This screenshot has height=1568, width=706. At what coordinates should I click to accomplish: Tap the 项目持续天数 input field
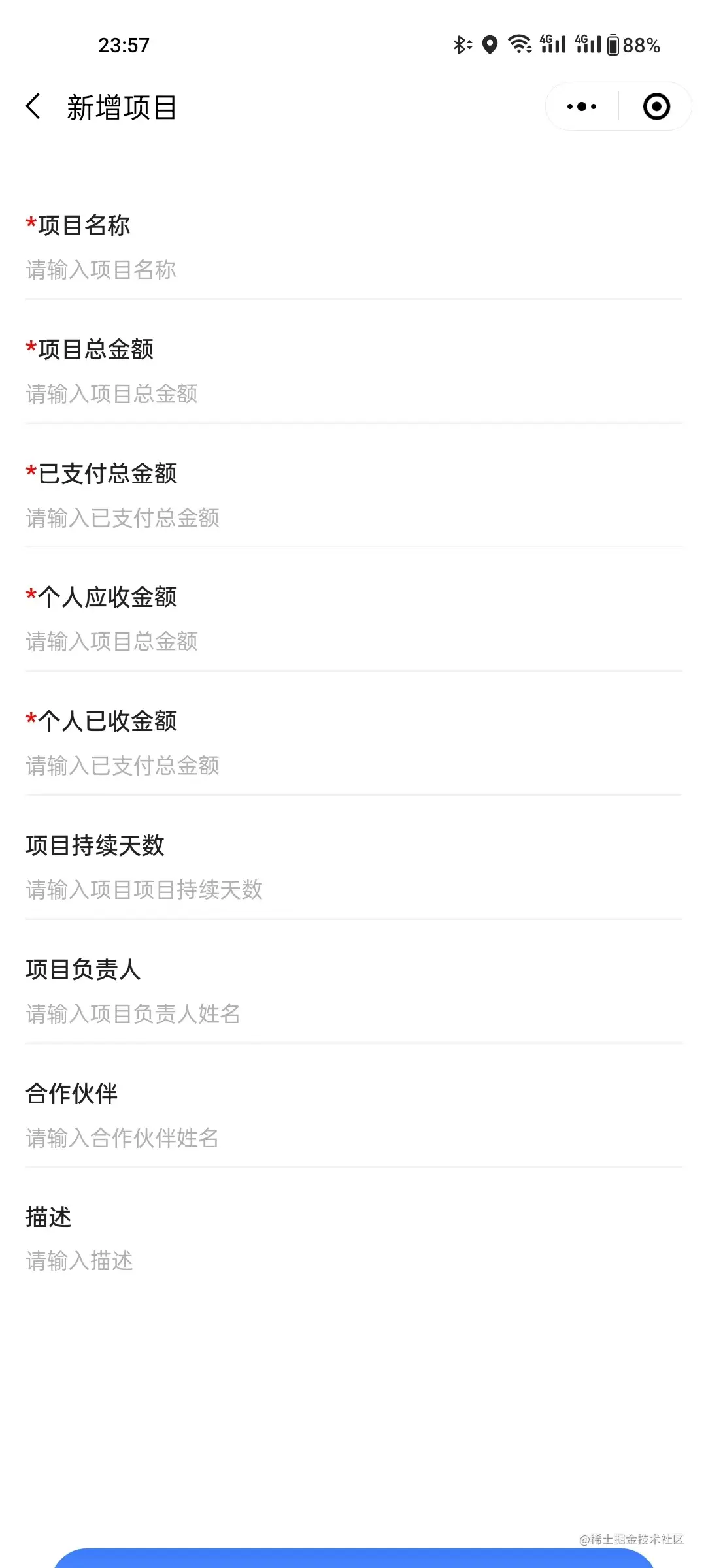tap(353, 890)
